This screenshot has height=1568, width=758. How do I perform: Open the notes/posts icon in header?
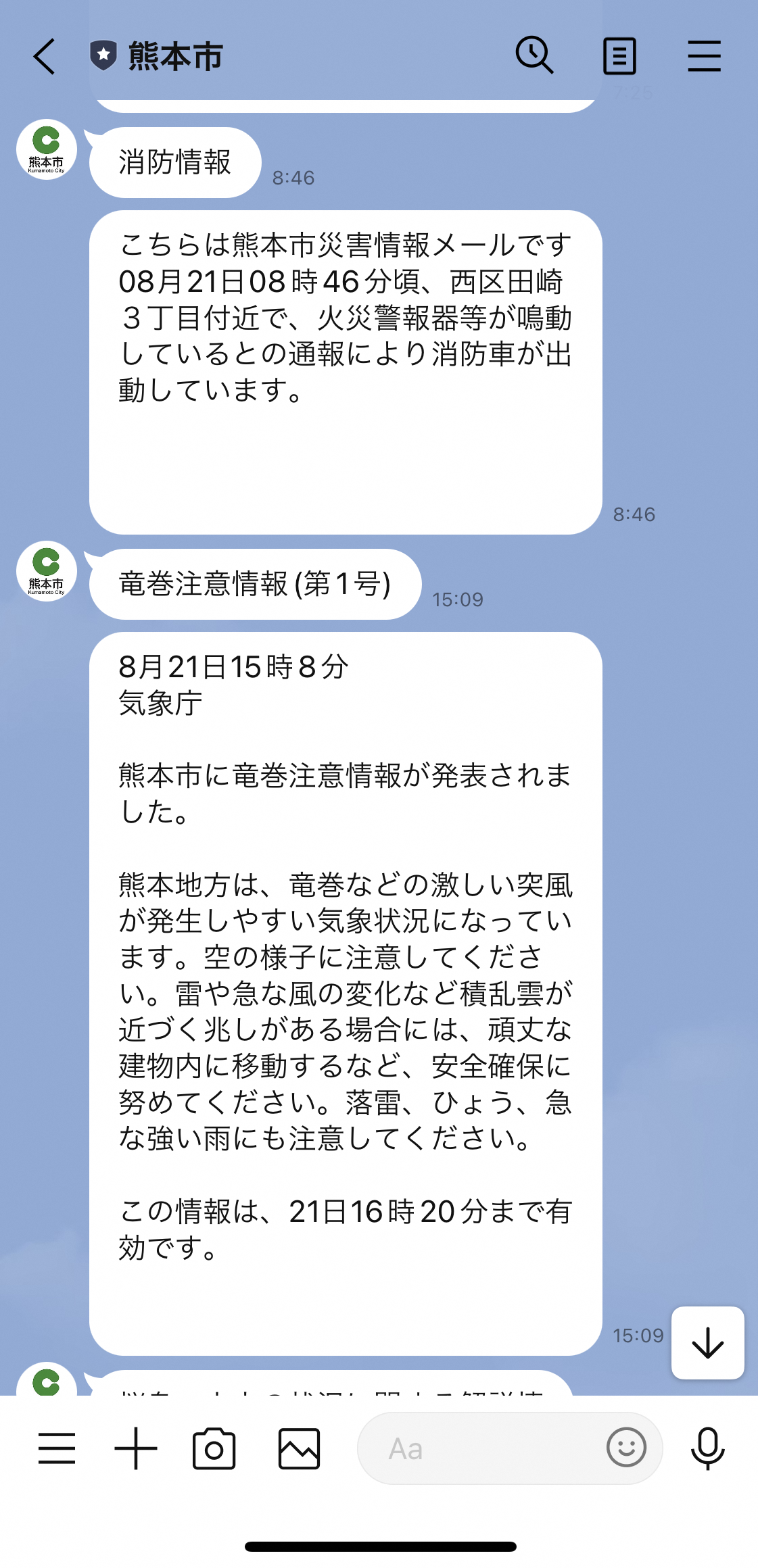[619, 57]
